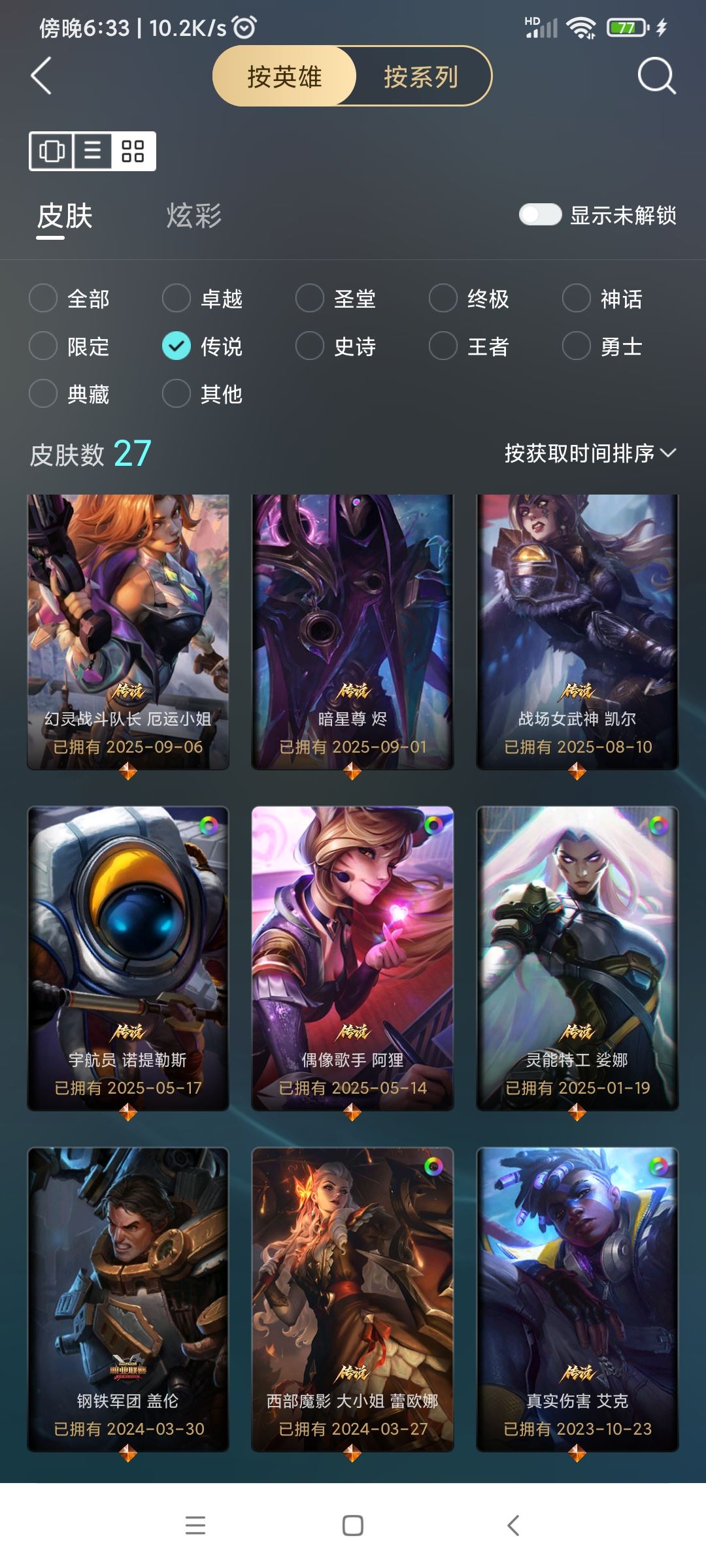The height and width of the screenshot is (1568, 706).
Task: Open the 真实伤害 艾克 skin card
Action: 577,1299
